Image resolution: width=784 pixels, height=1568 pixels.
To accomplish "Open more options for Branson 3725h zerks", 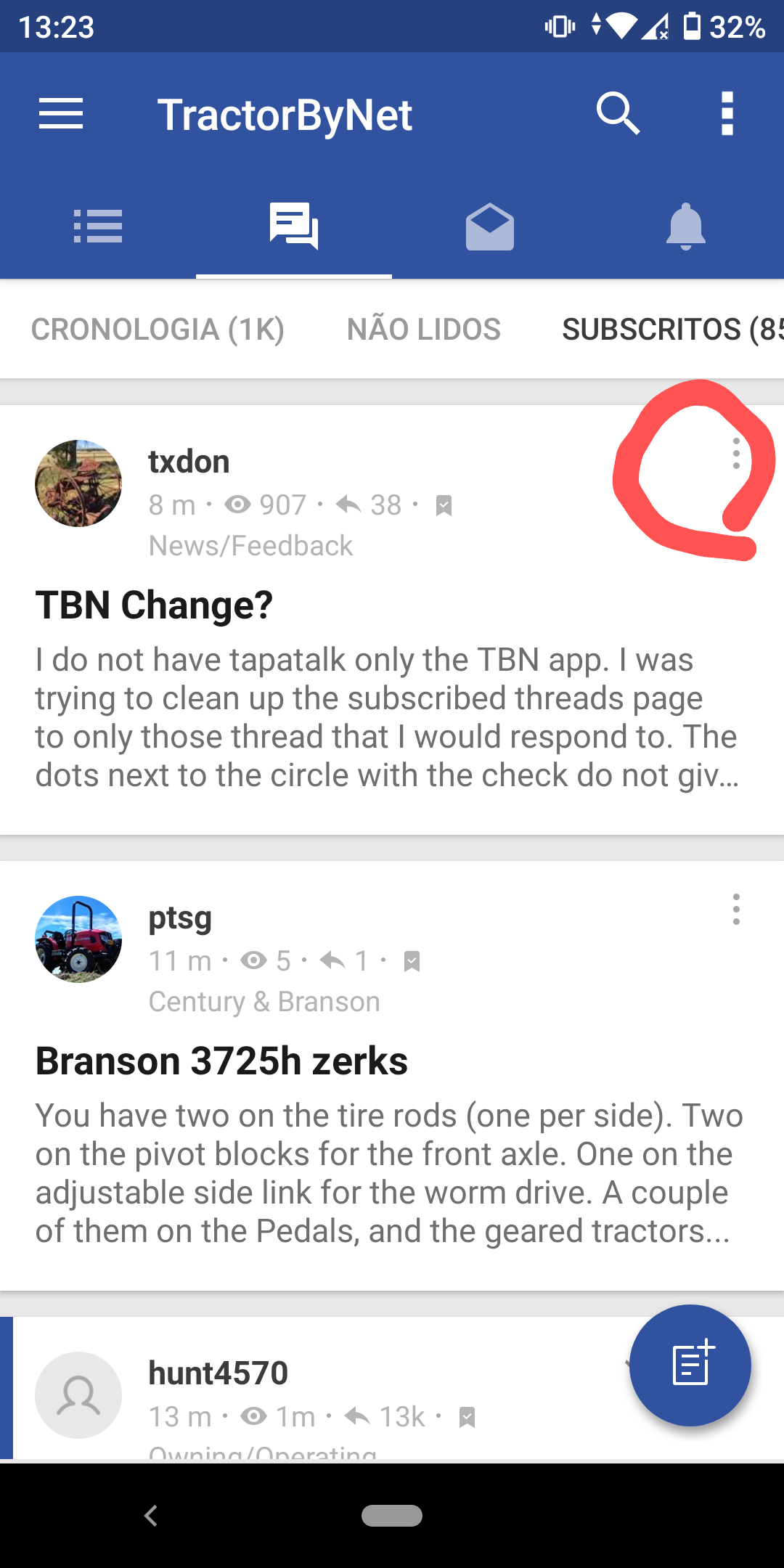I will pyautogui.click(x=736, y=910).
